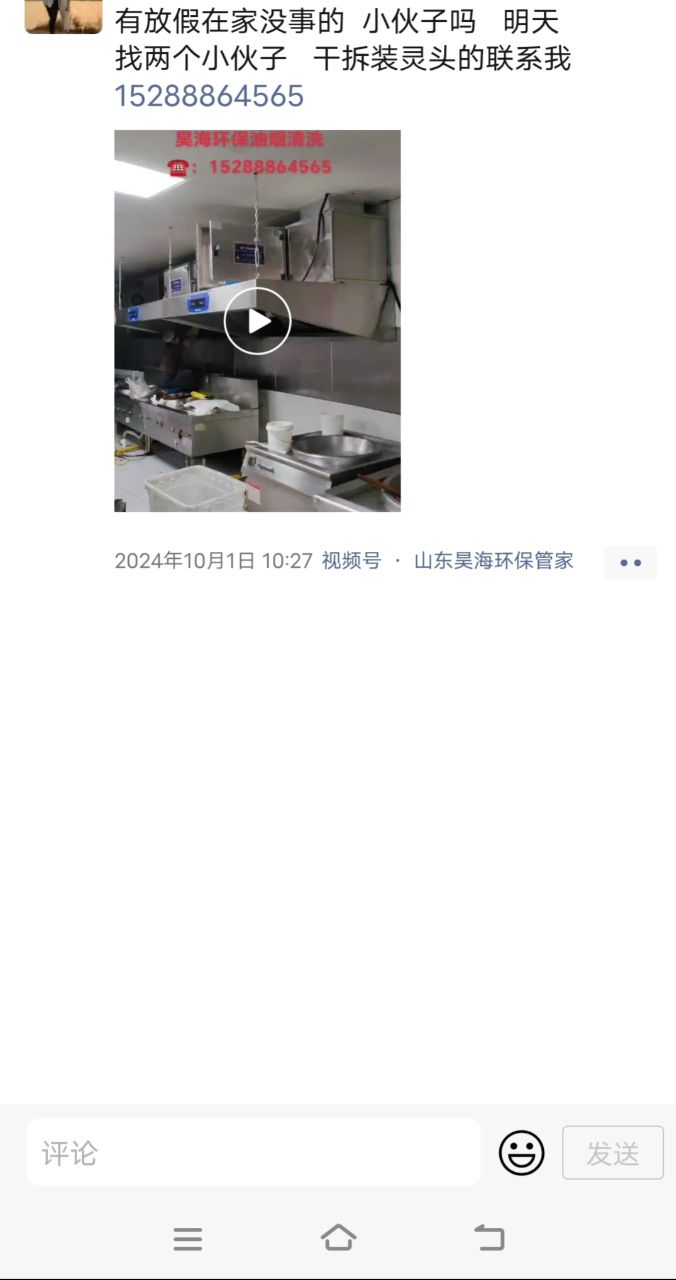This screenshot has height=1280, width=676.
Task: Send the comment with 发送 button
Action: coord(612,1153)
